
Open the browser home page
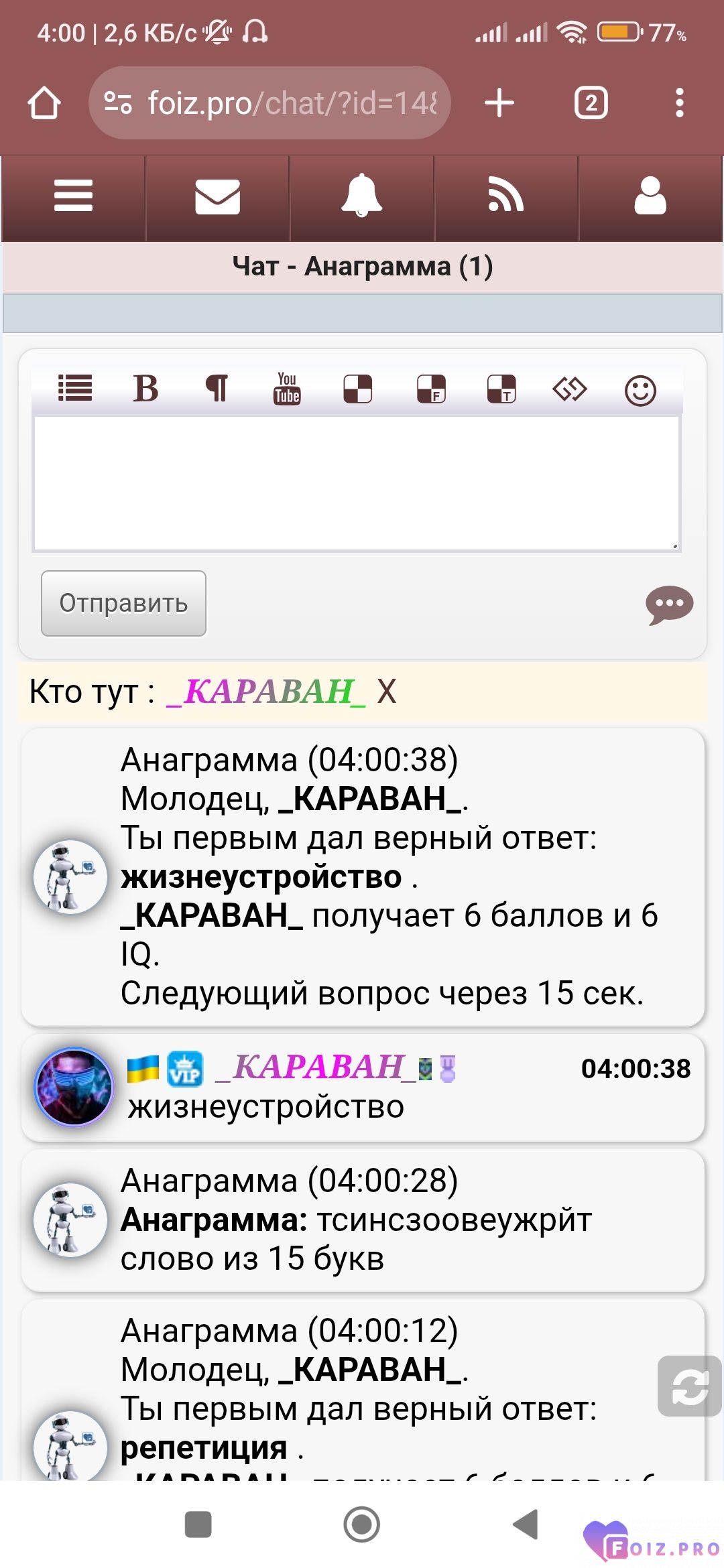44,103
